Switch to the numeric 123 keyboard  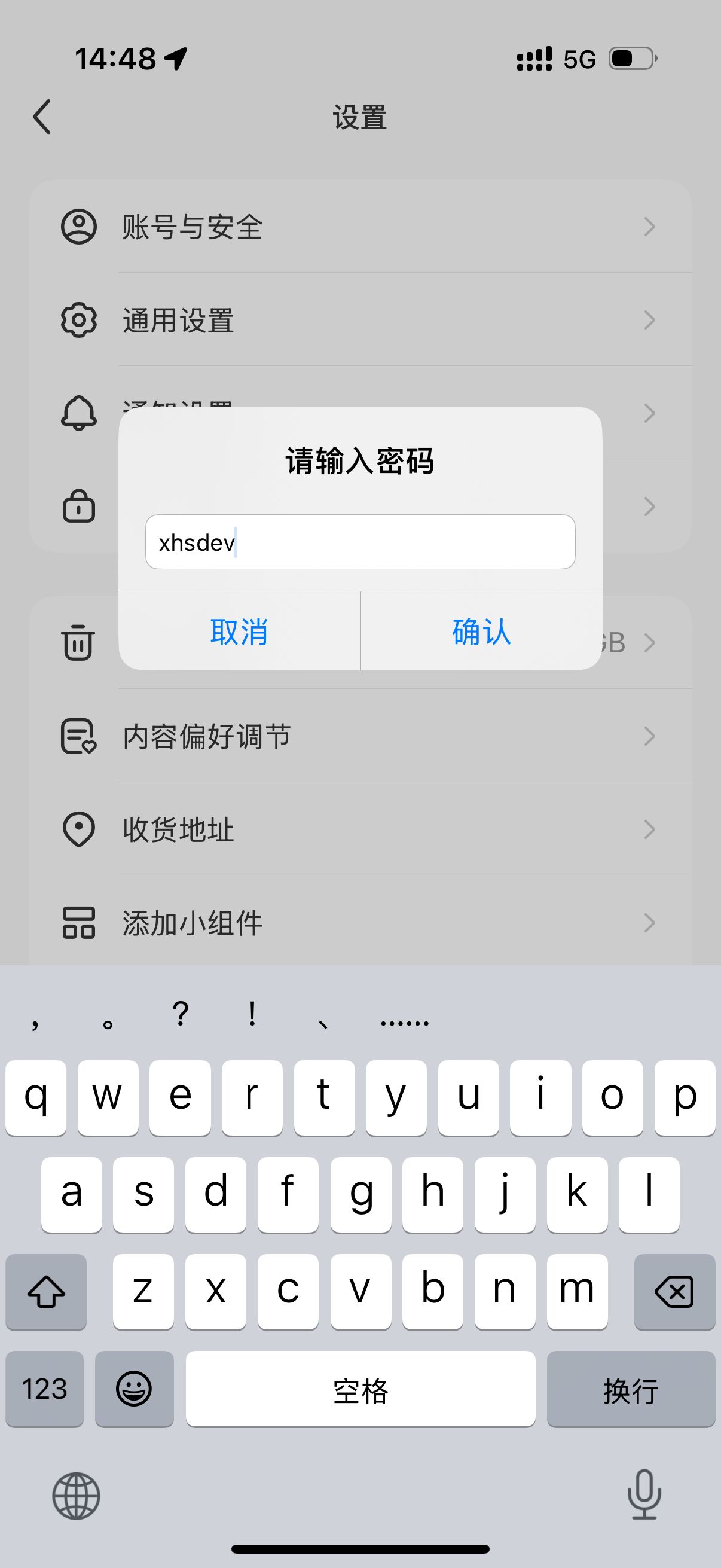[x=44, y=1390]
